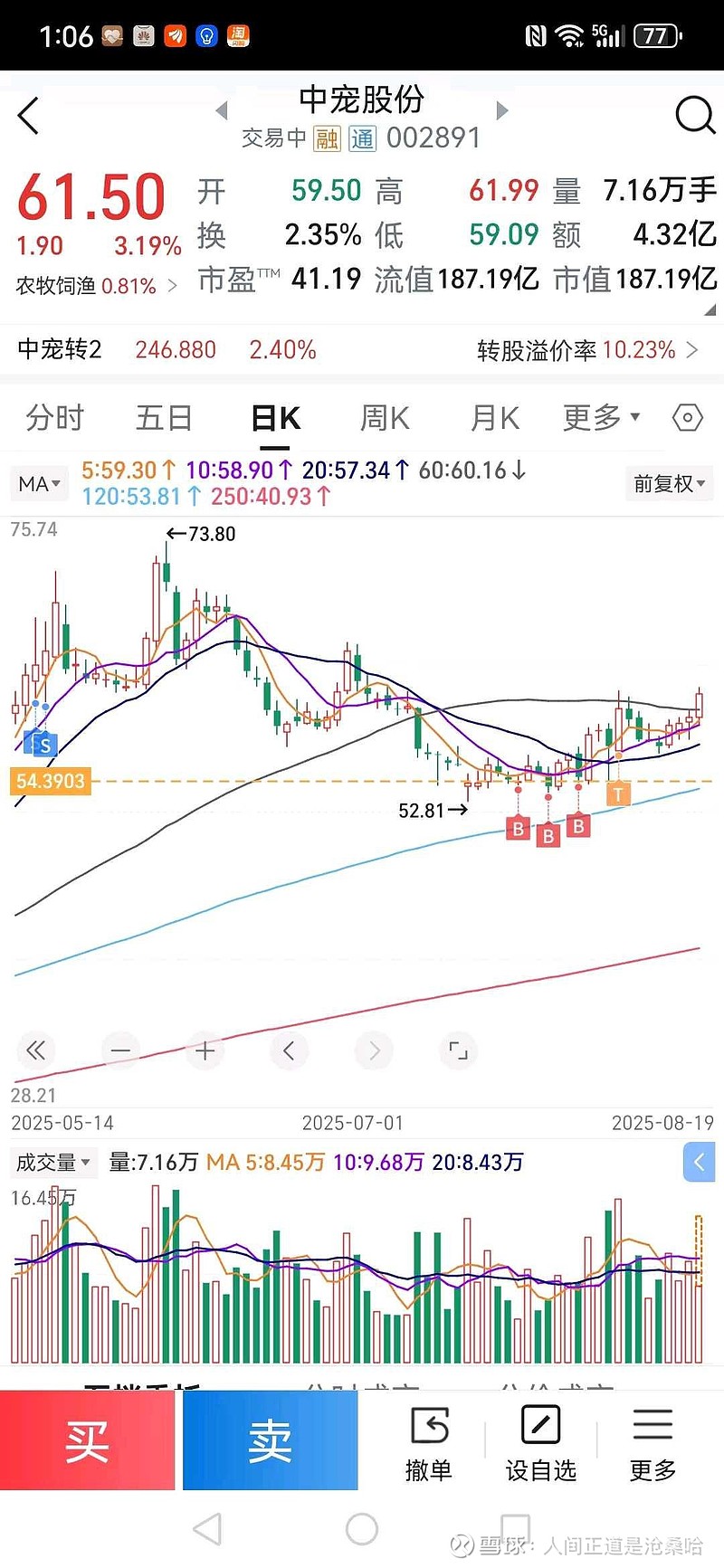Open chart settings hexagon icon
Viewport: 724px width, 1568px height.
(x=688, y=417)
